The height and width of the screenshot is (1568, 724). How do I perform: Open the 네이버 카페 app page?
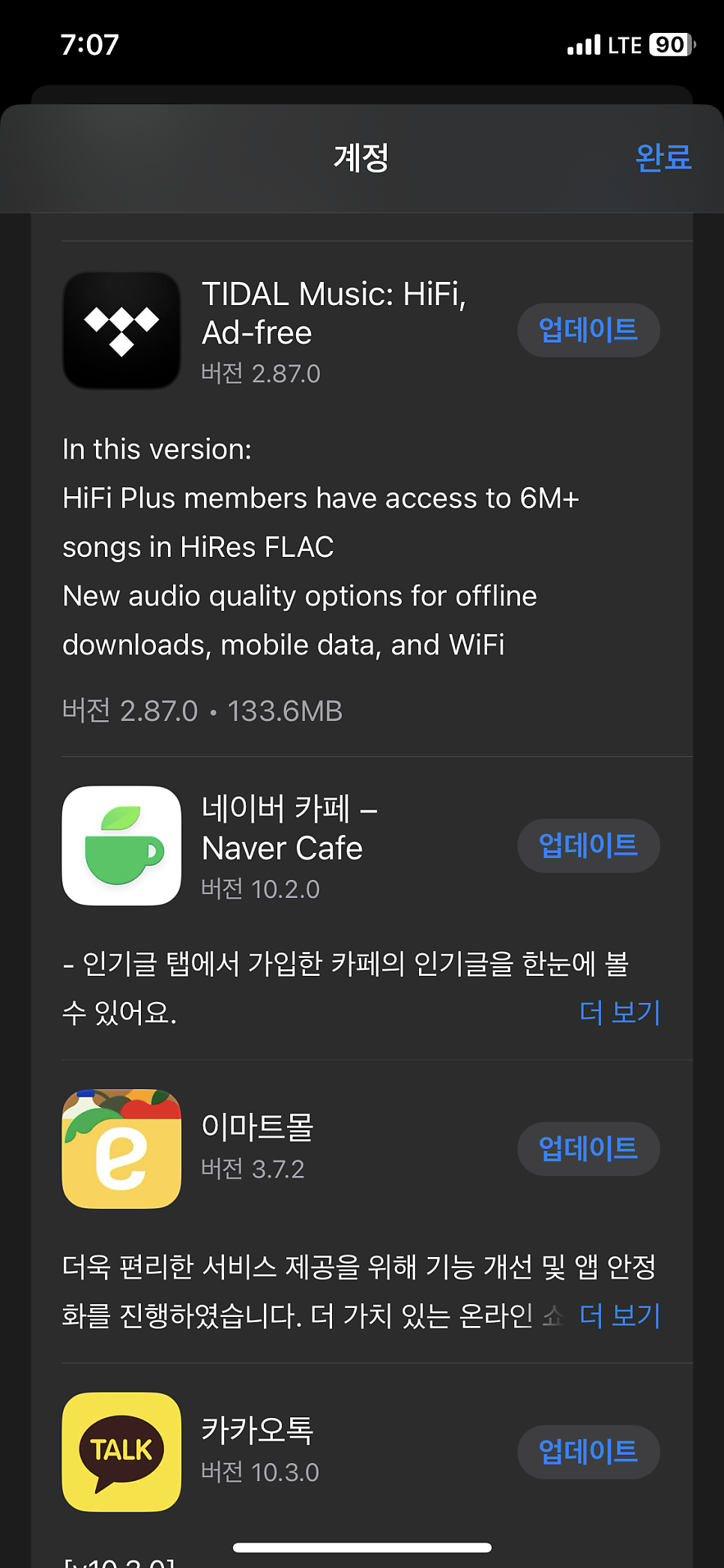(x=122, y=845)
